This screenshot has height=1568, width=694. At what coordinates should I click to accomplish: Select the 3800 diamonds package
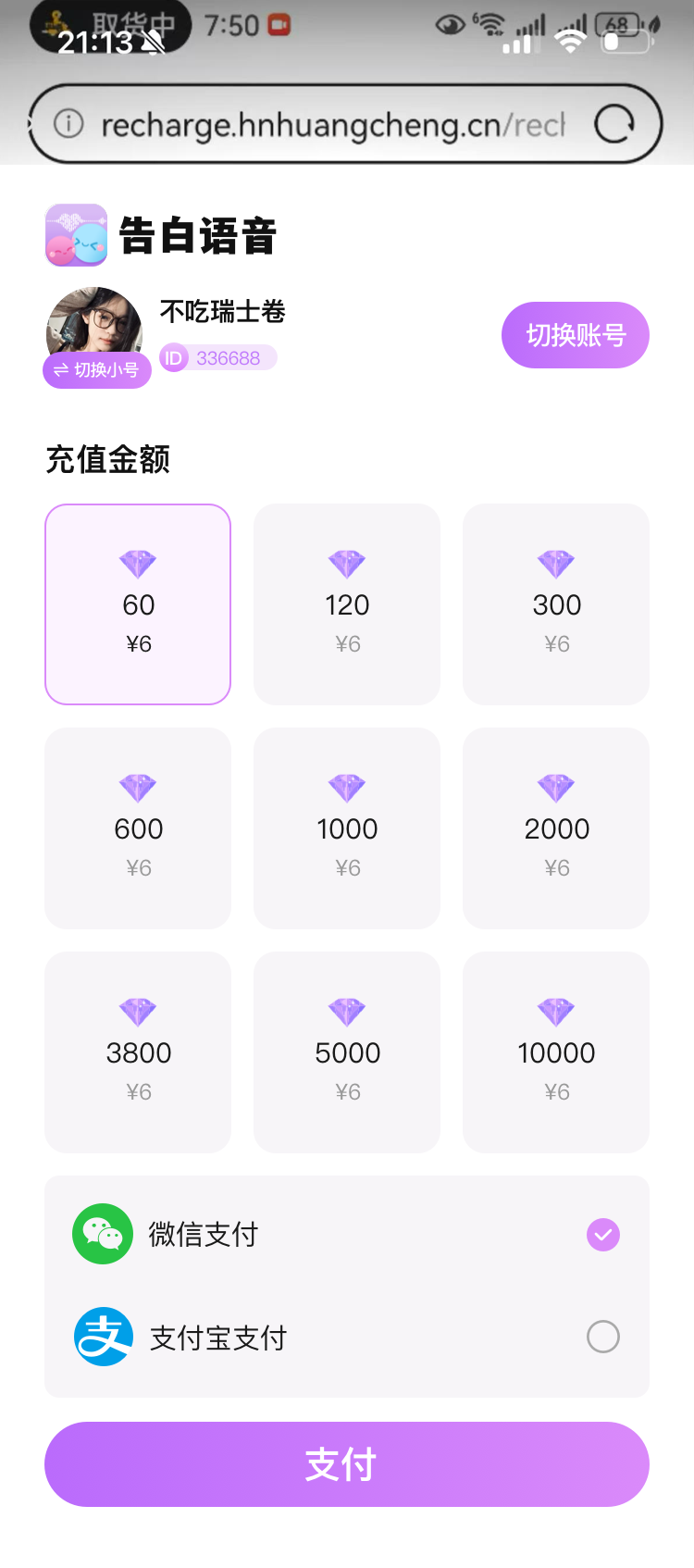[138, 1052]
